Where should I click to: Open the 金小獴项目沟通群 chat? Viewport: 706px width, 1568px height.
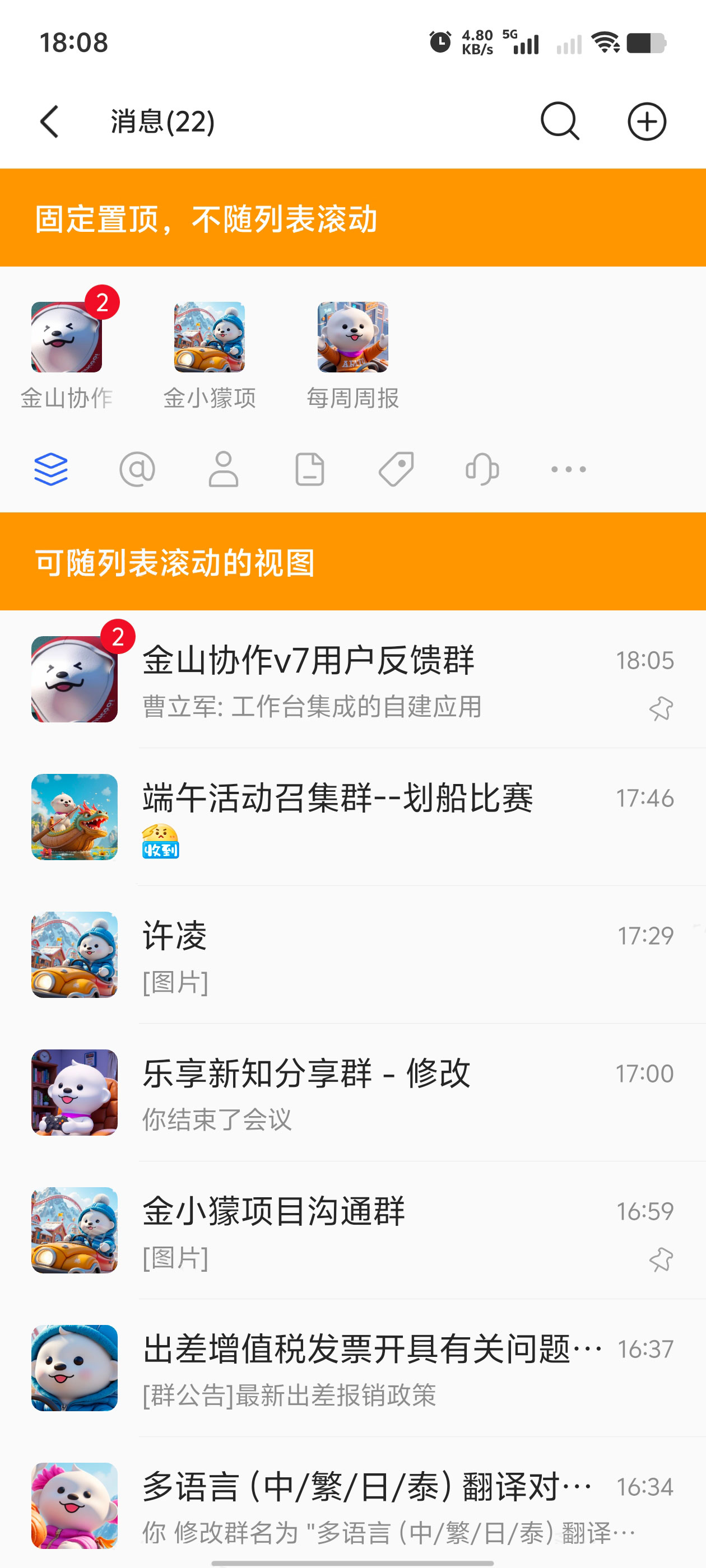365,1230
